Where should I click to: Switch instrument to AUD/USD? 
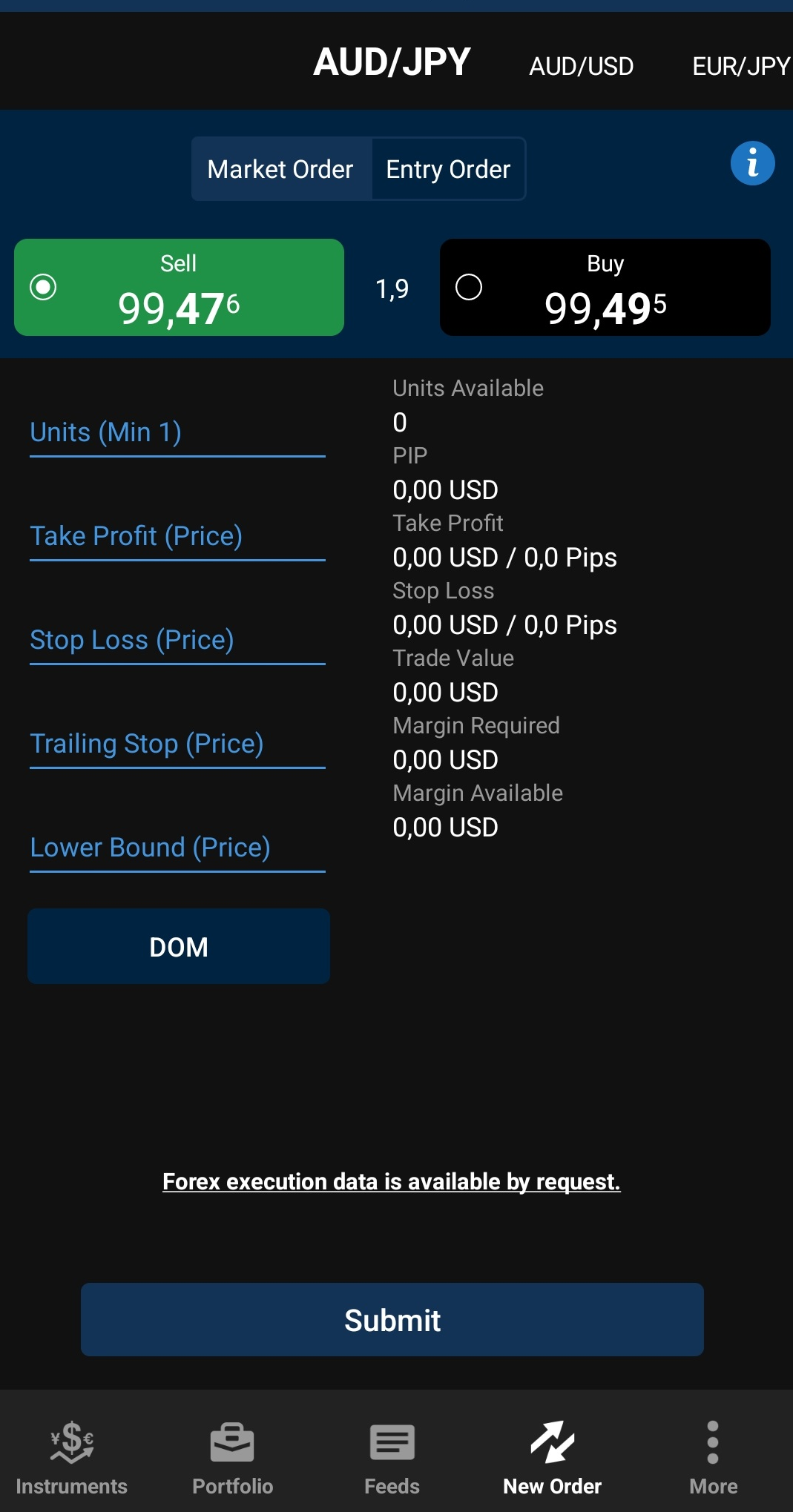(x=581, y=67)
